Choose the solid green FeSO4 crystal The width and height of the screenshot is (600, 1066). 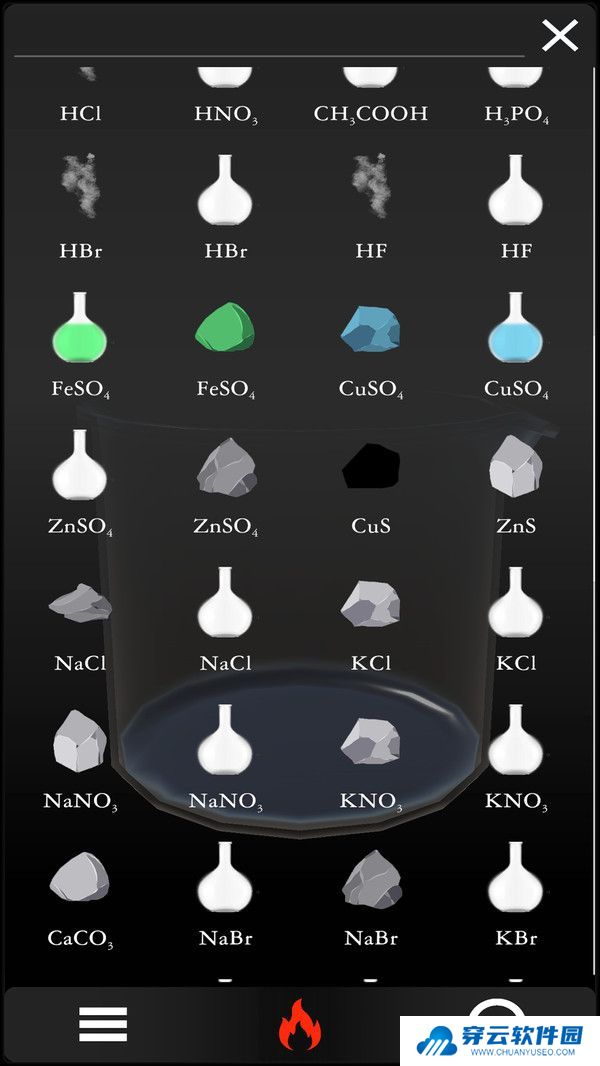(225, 329)
